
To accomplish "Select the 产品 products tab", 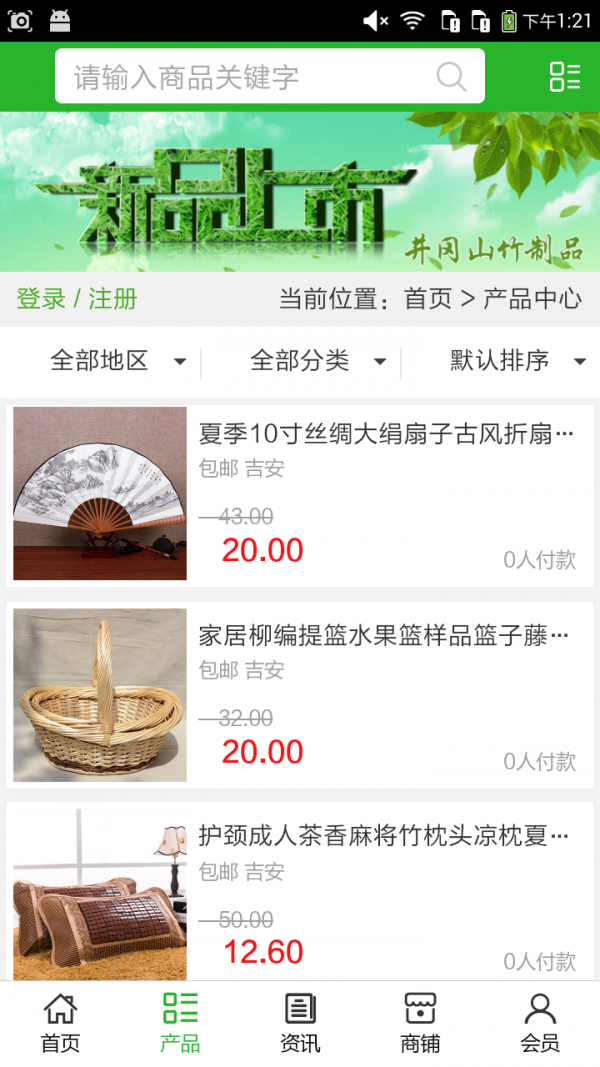I will [x=180, y=1023].
